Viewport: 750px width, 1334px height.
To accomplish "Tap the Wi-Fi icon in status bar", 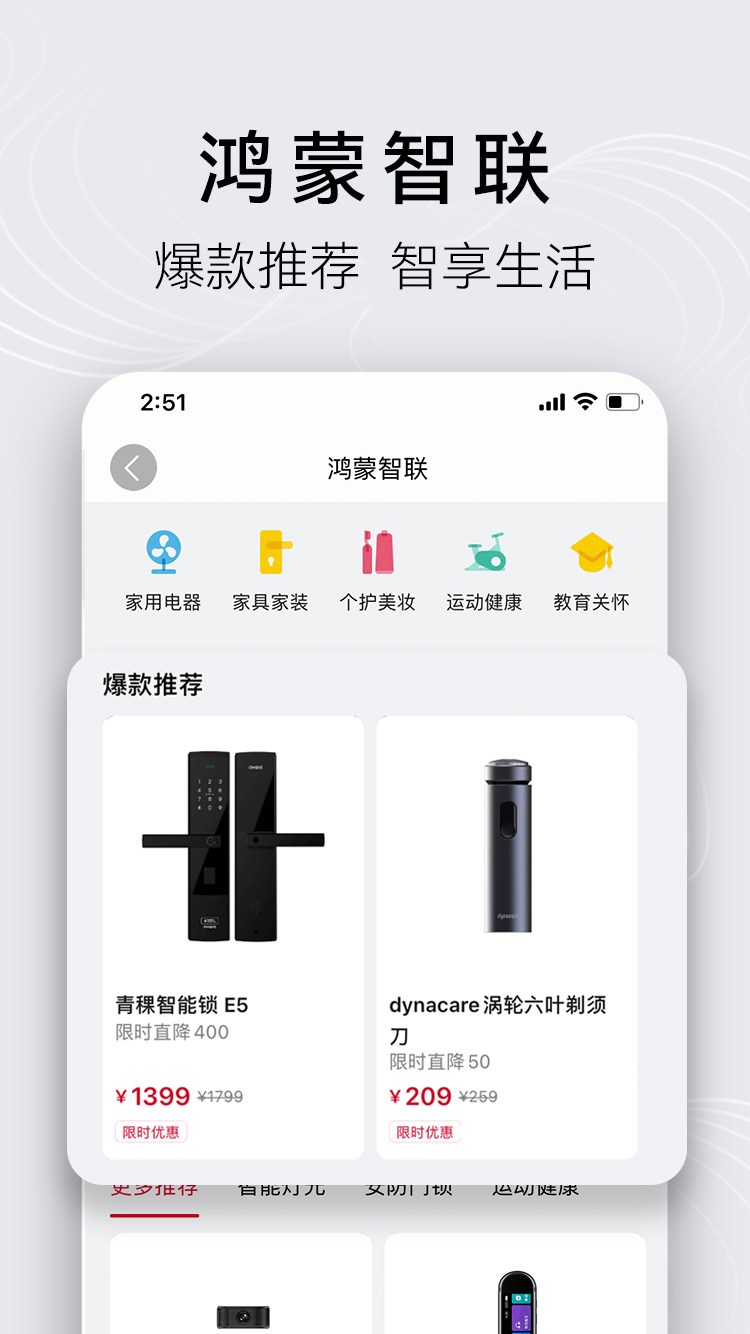I will click(584, 401).
